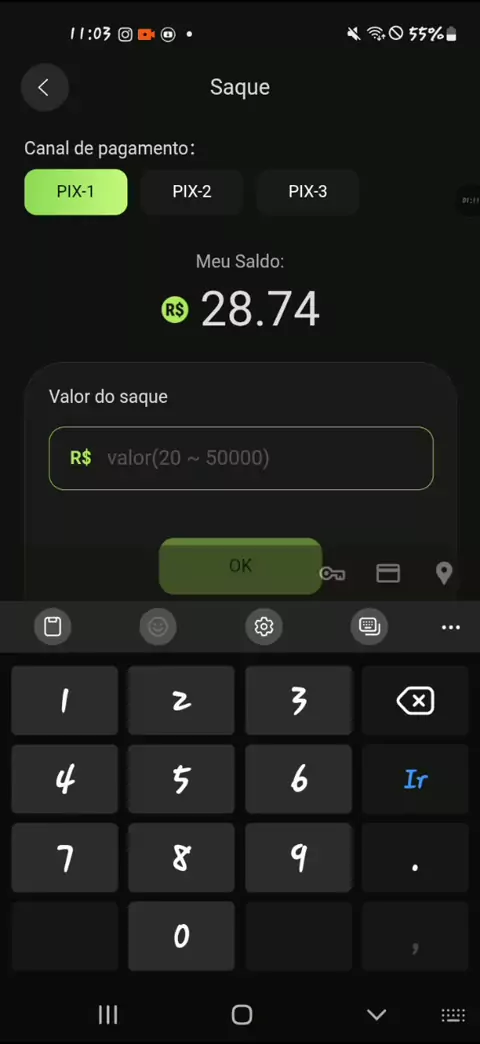Enter digit 0 on the keypad
The height and width of the screenshot is (1044, 480).
[x=181, y=935]
